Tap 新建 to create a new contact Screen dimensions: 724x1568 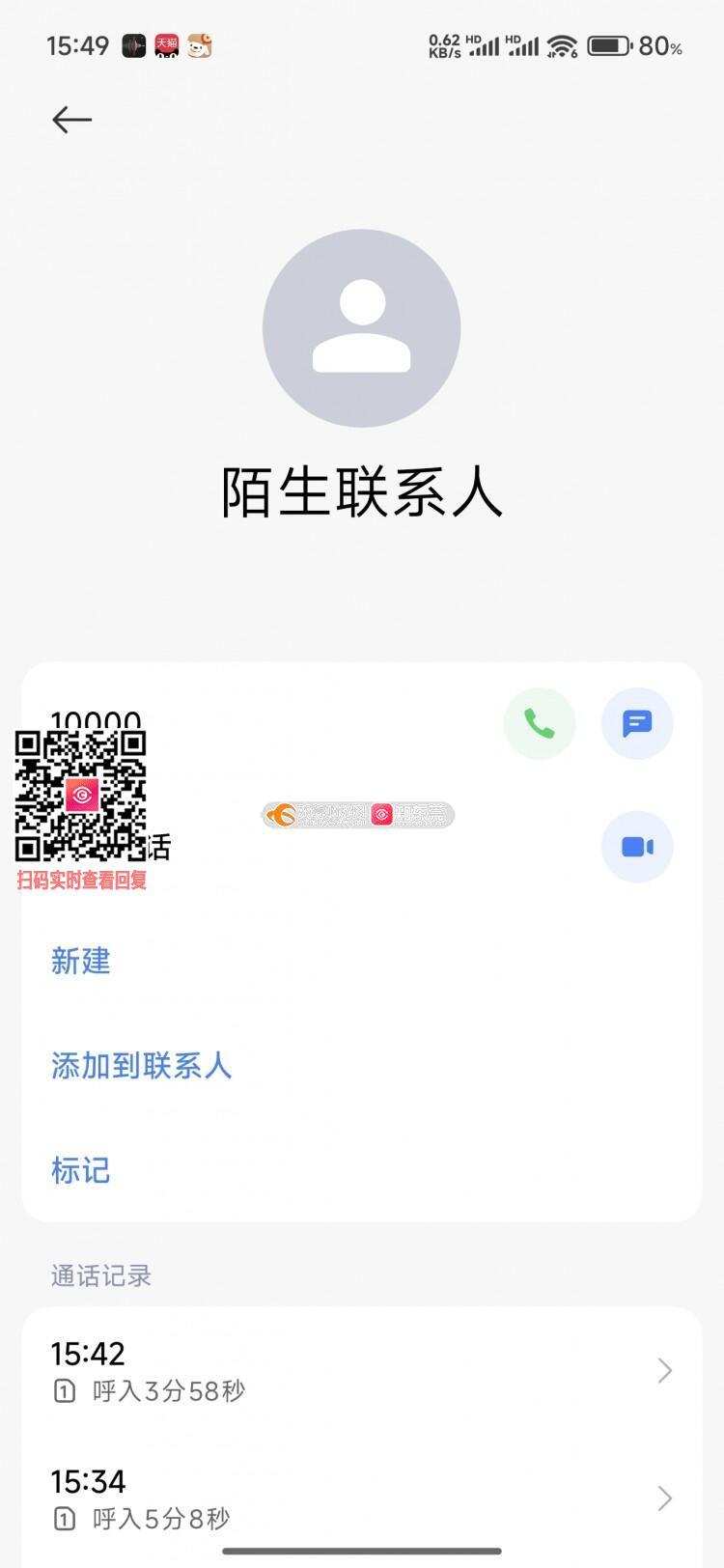click(81, 961)
